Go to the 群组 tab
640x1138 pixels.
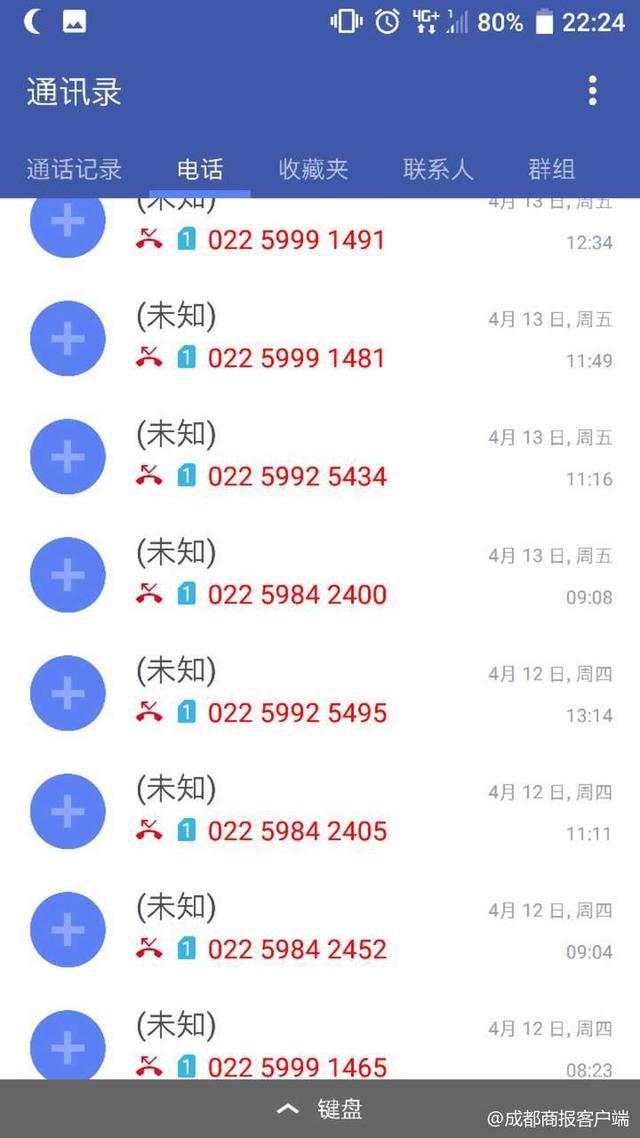click(551, 169)
